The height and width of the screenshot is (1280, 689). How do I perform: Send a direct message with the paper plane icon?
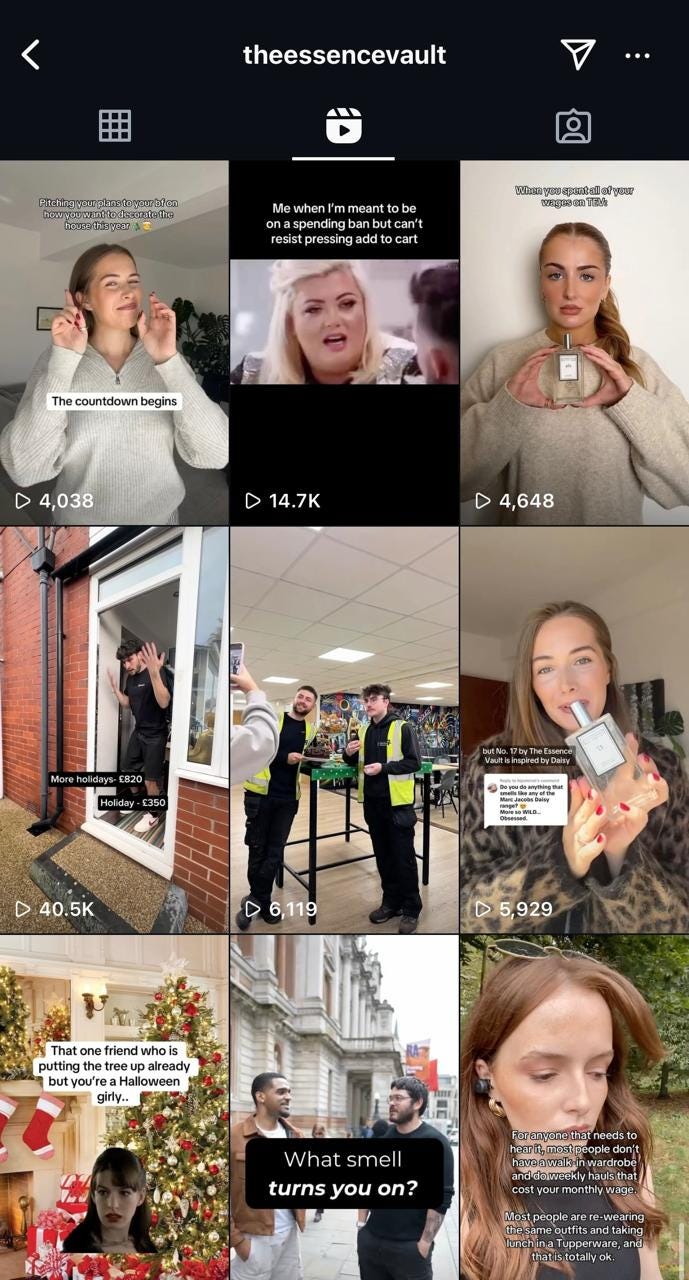pos(578,54)
